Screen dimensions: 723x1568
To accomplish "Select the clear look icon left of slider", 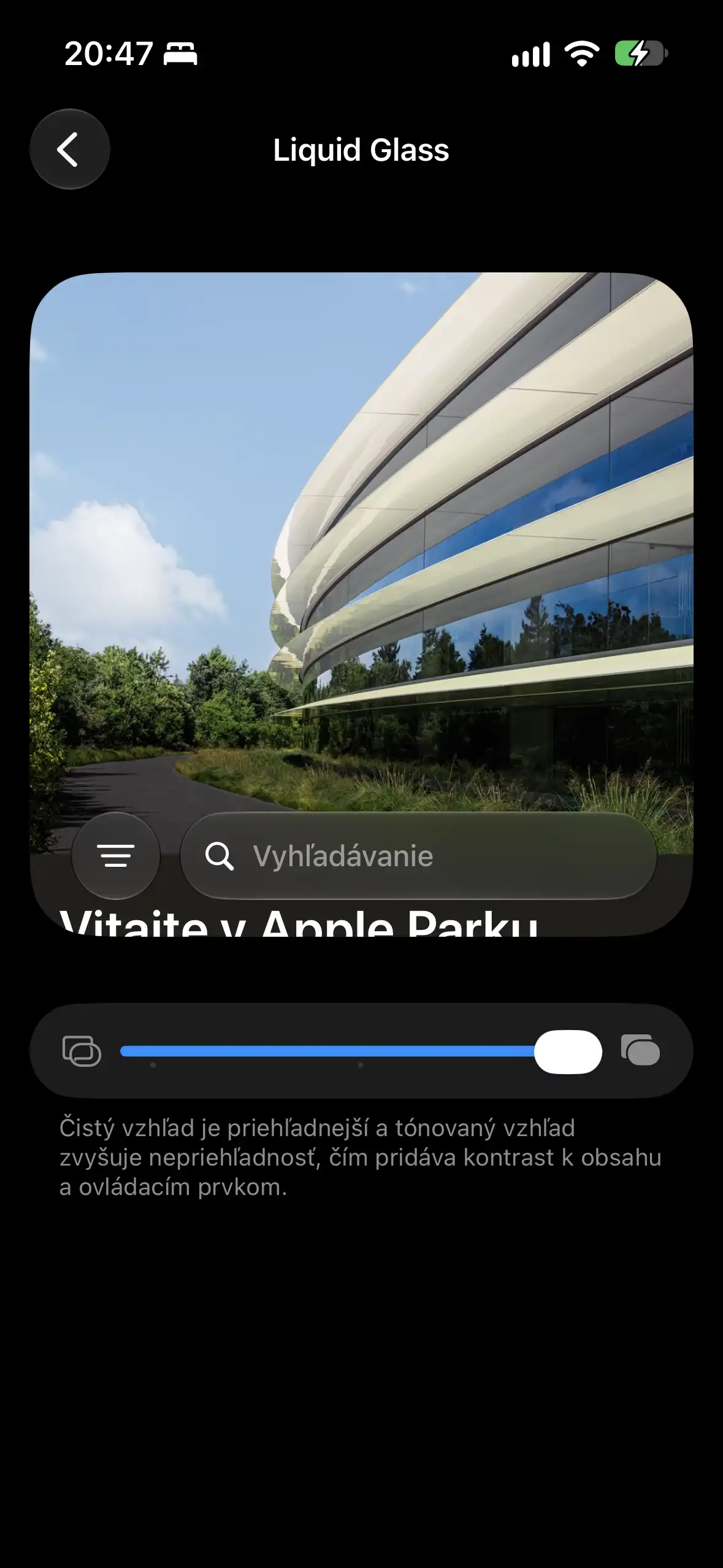I will [x=82, y=1051].
